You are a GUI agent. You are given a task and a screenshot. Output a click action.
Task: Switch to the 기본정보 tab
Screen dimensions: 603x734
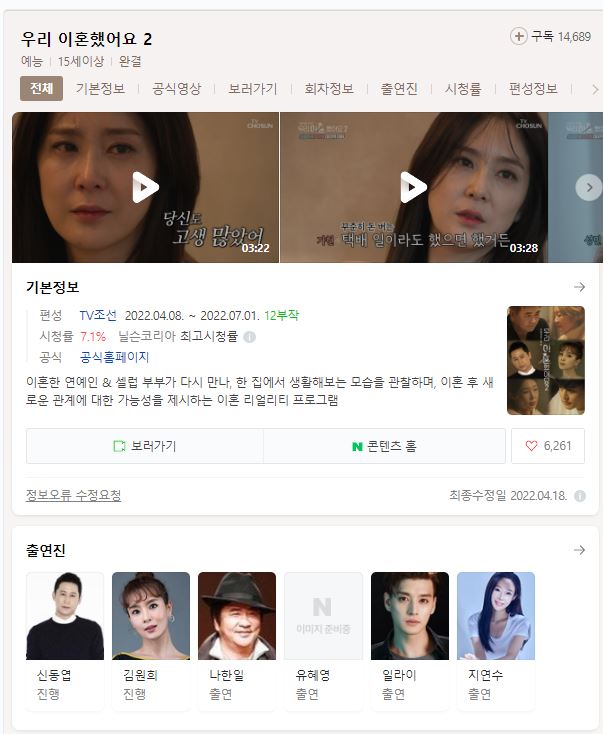(100, 89)
